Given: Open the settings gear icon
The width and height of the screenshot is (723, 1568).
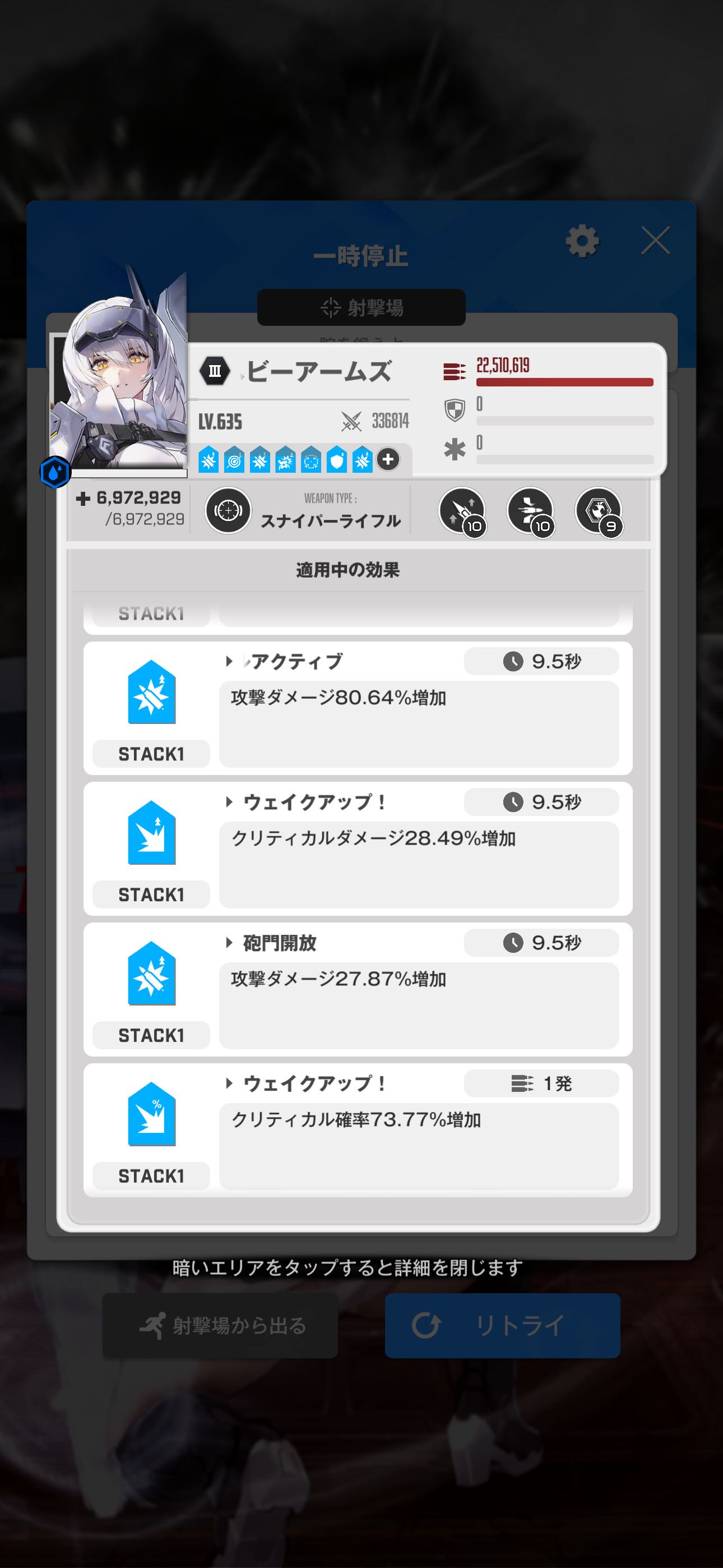Looking at the screenshot, I should [582, 241].
